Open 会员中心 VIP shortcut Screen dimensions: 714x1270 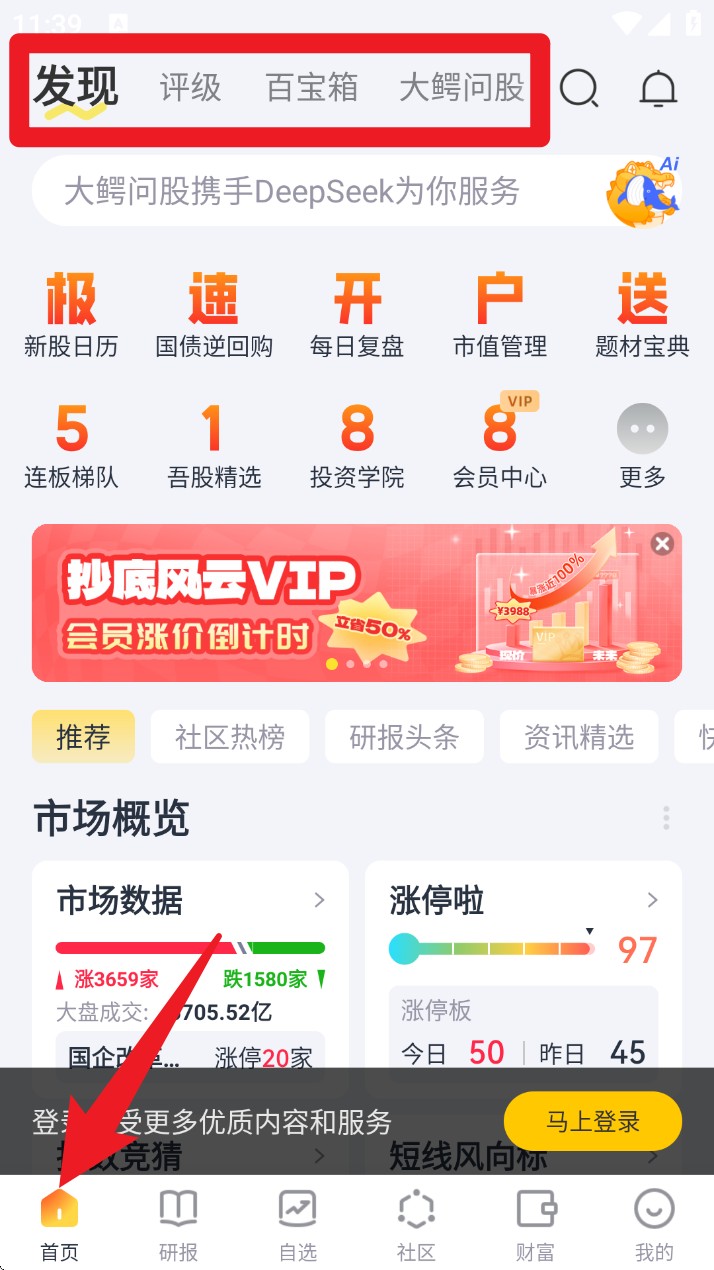pyautogui.click(x=499, y=446)
